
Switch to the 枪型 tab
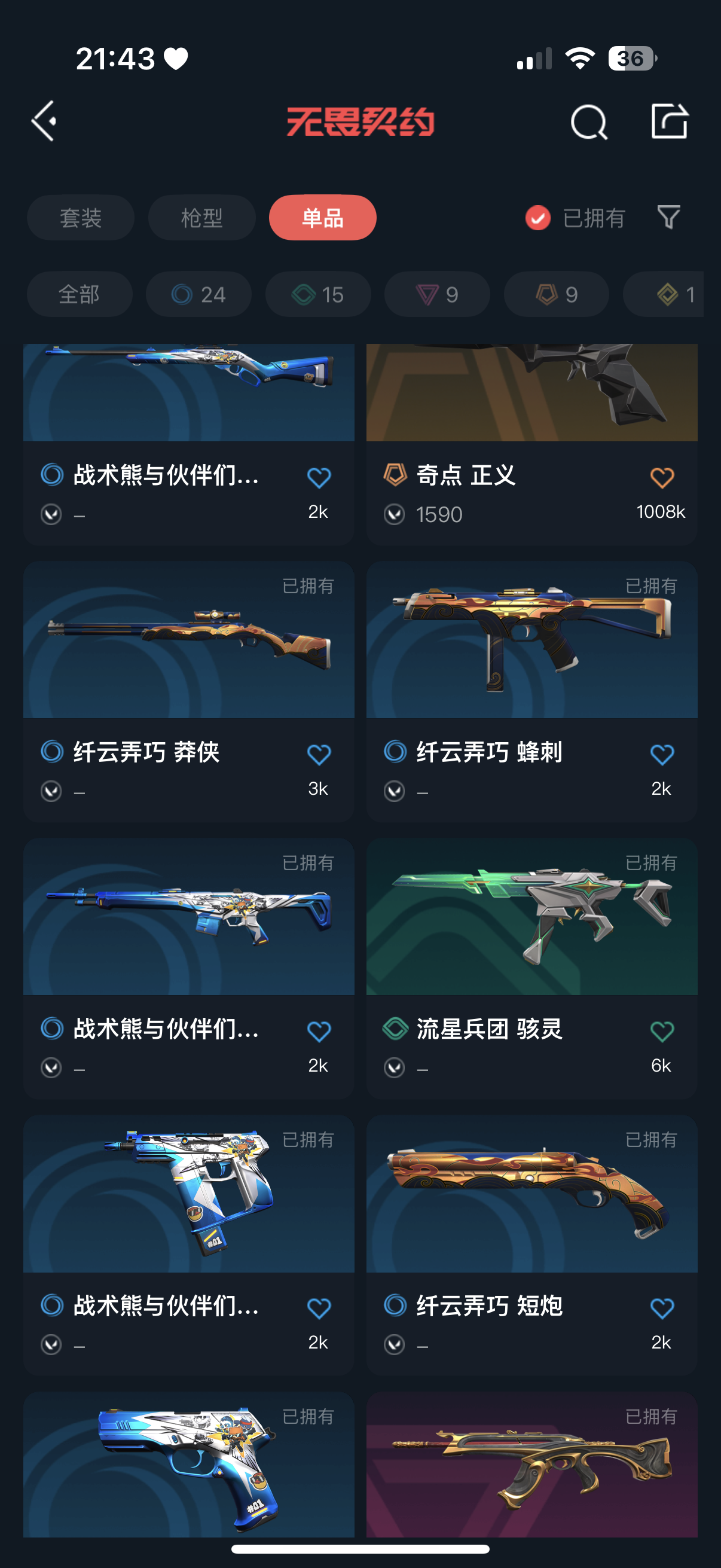point(201,218)
